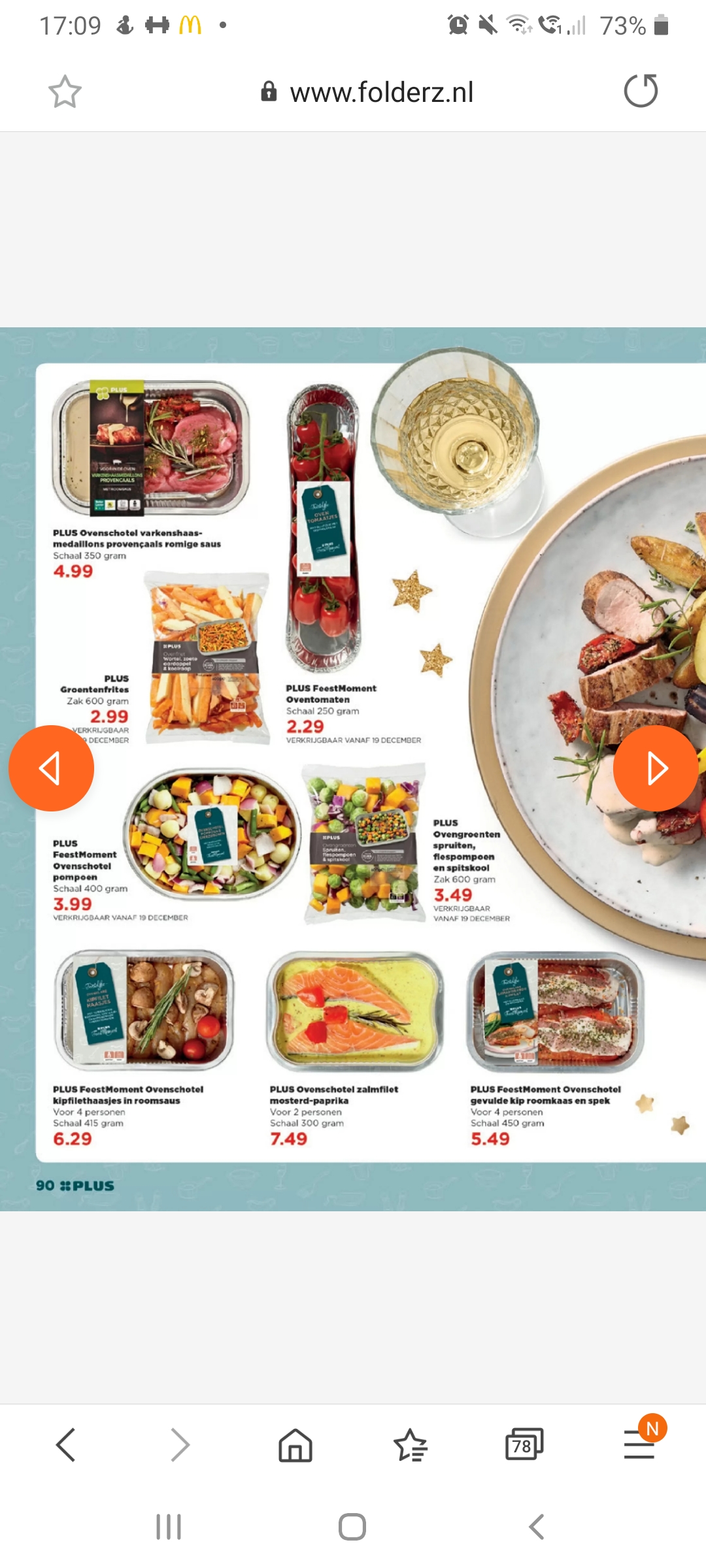Reload the current page
This screenshot has width=706, height=1568.
point(641,91)
